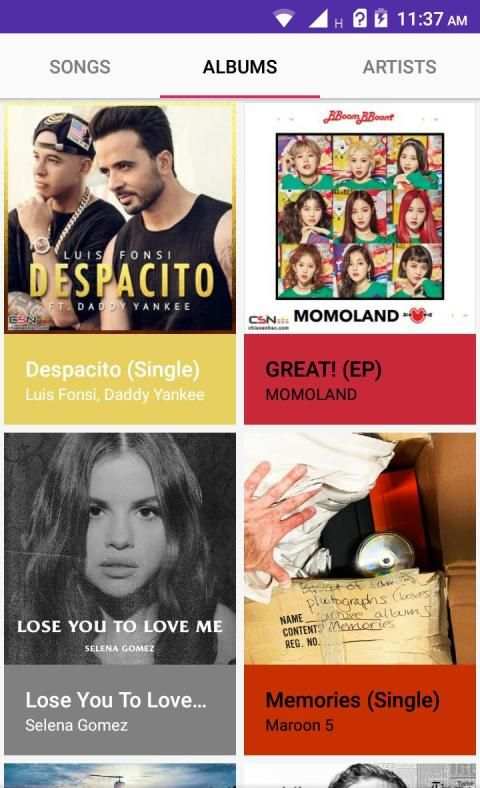View Selena Gomez's Lose You To Love album
This screenshot has height=788, width=480.
(120, 594)
